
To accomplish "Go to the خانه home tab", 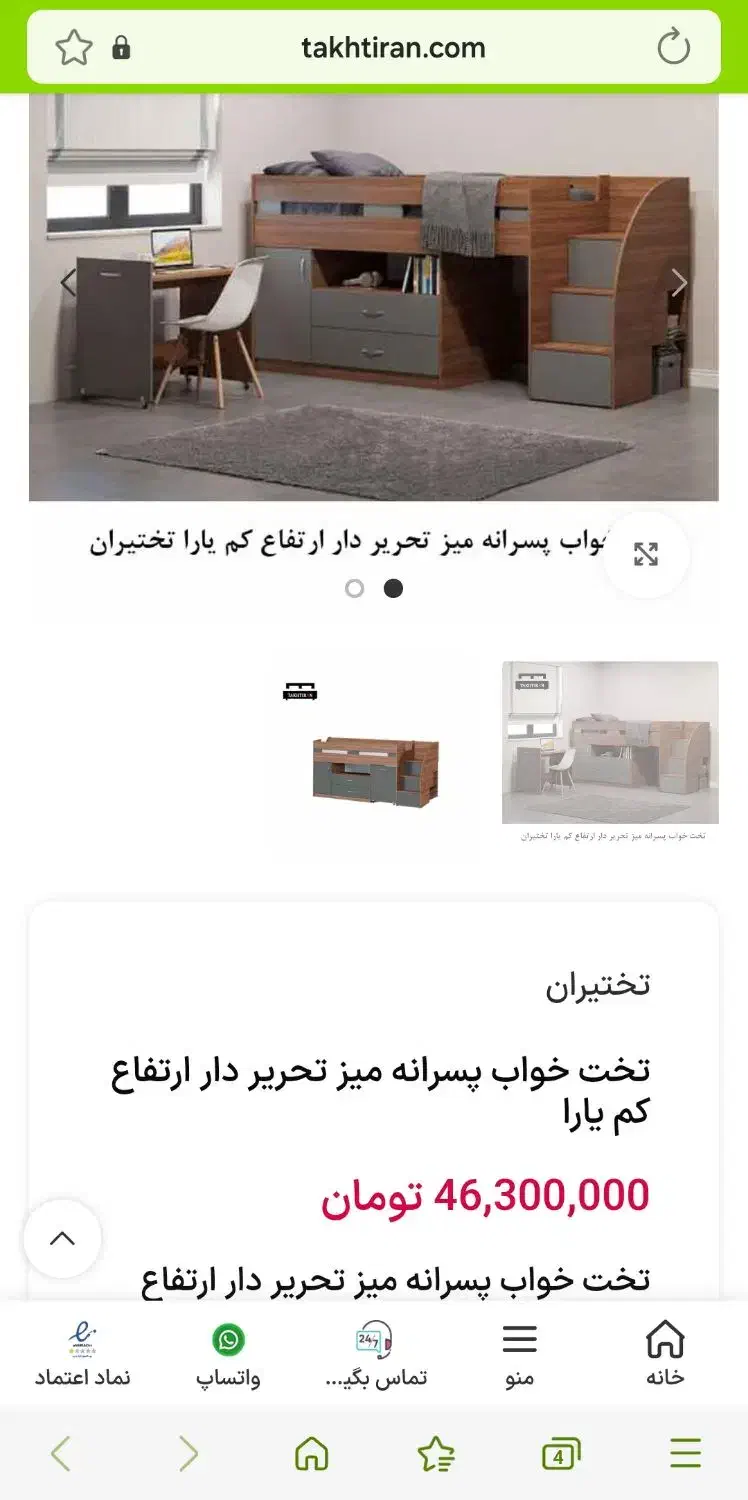I will (665, 1353).
